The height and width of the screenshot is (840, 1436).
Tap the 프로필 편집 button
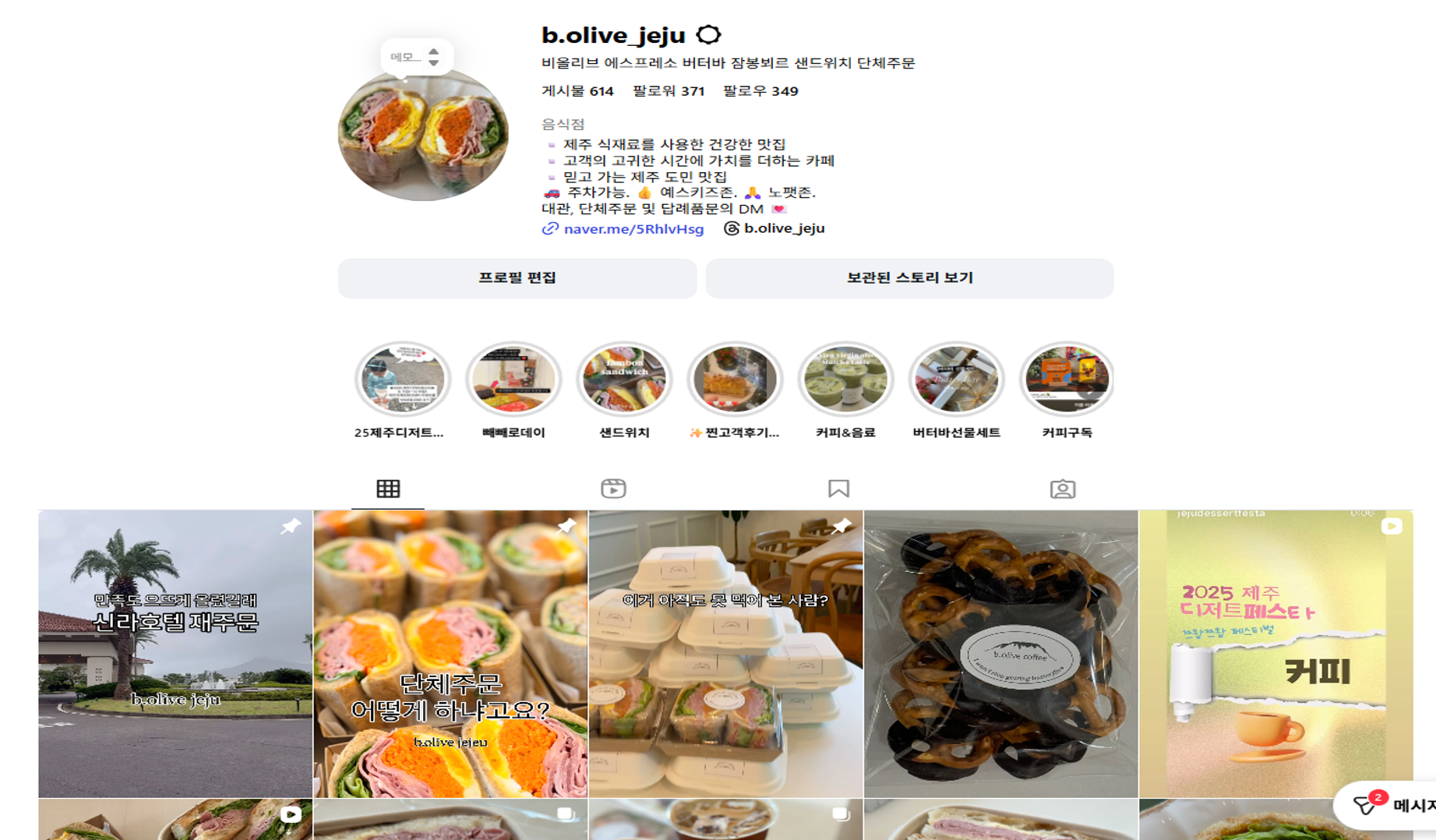[517, 278]
